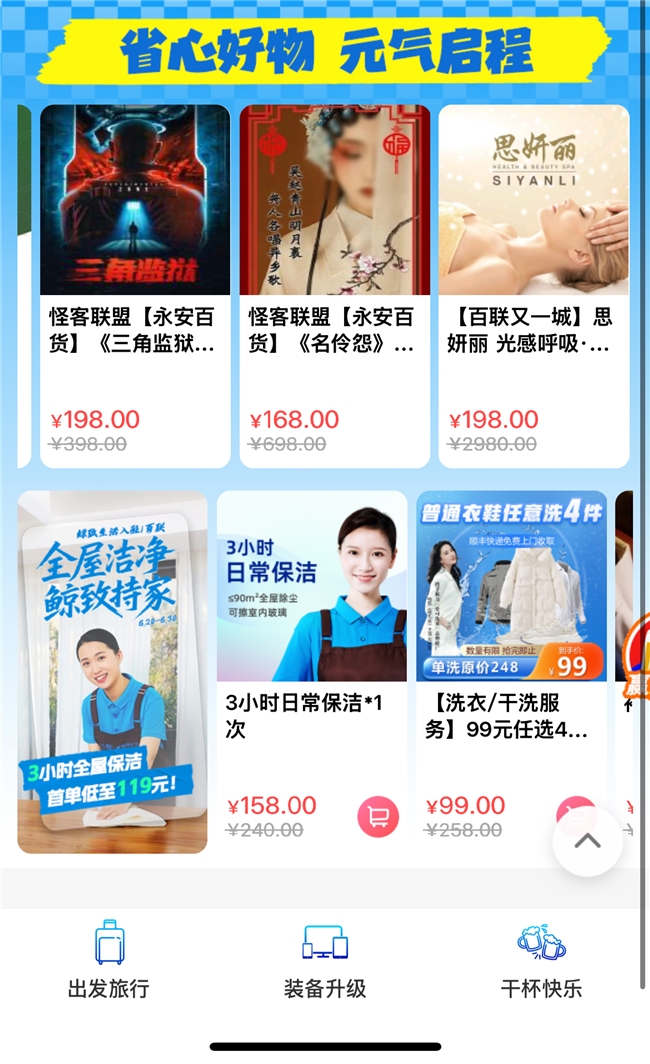Open the 《三角监狱》 product card
The image size is (650, 1064).
click(135, 286)
